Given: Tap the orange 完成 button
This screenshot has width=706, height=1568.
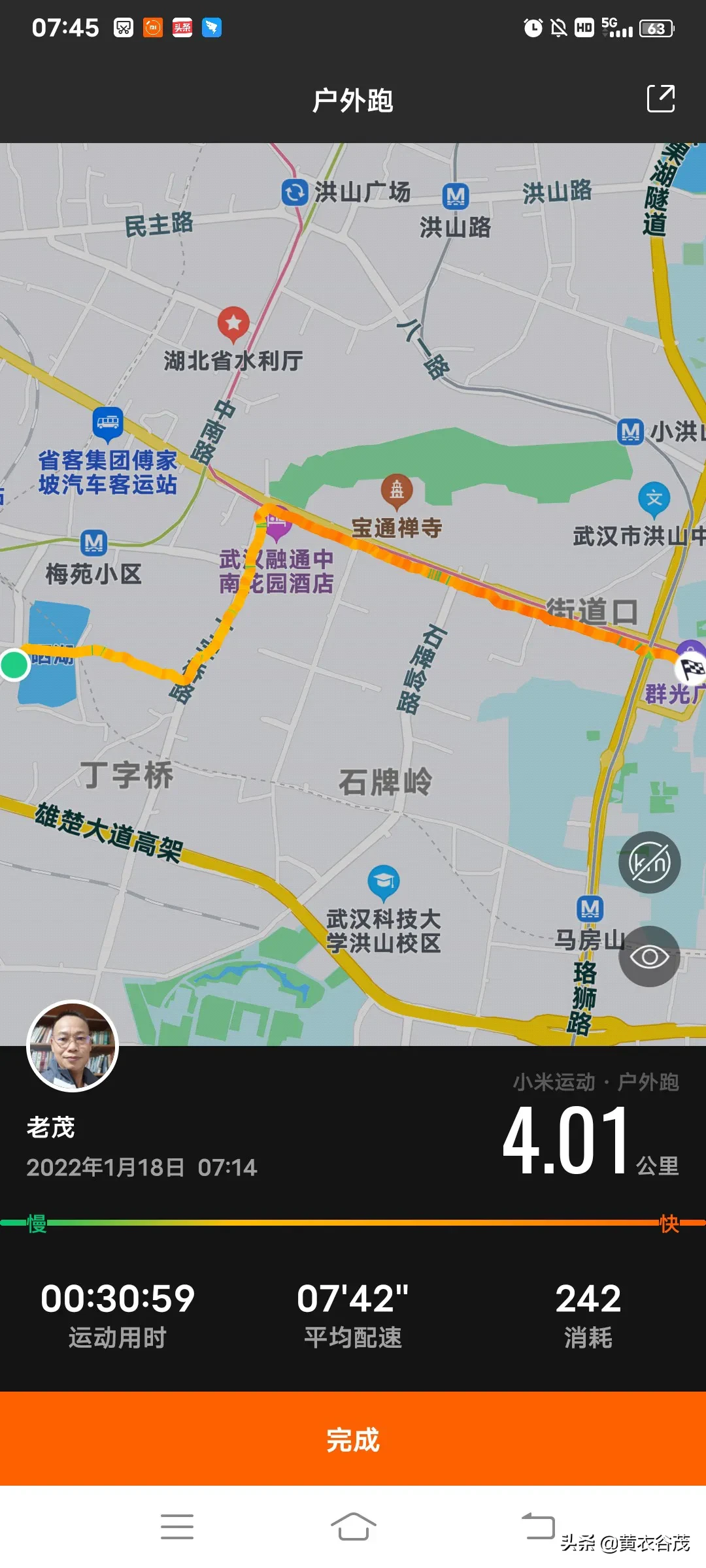Looking at the screenshot, I should click(353, 1439).
